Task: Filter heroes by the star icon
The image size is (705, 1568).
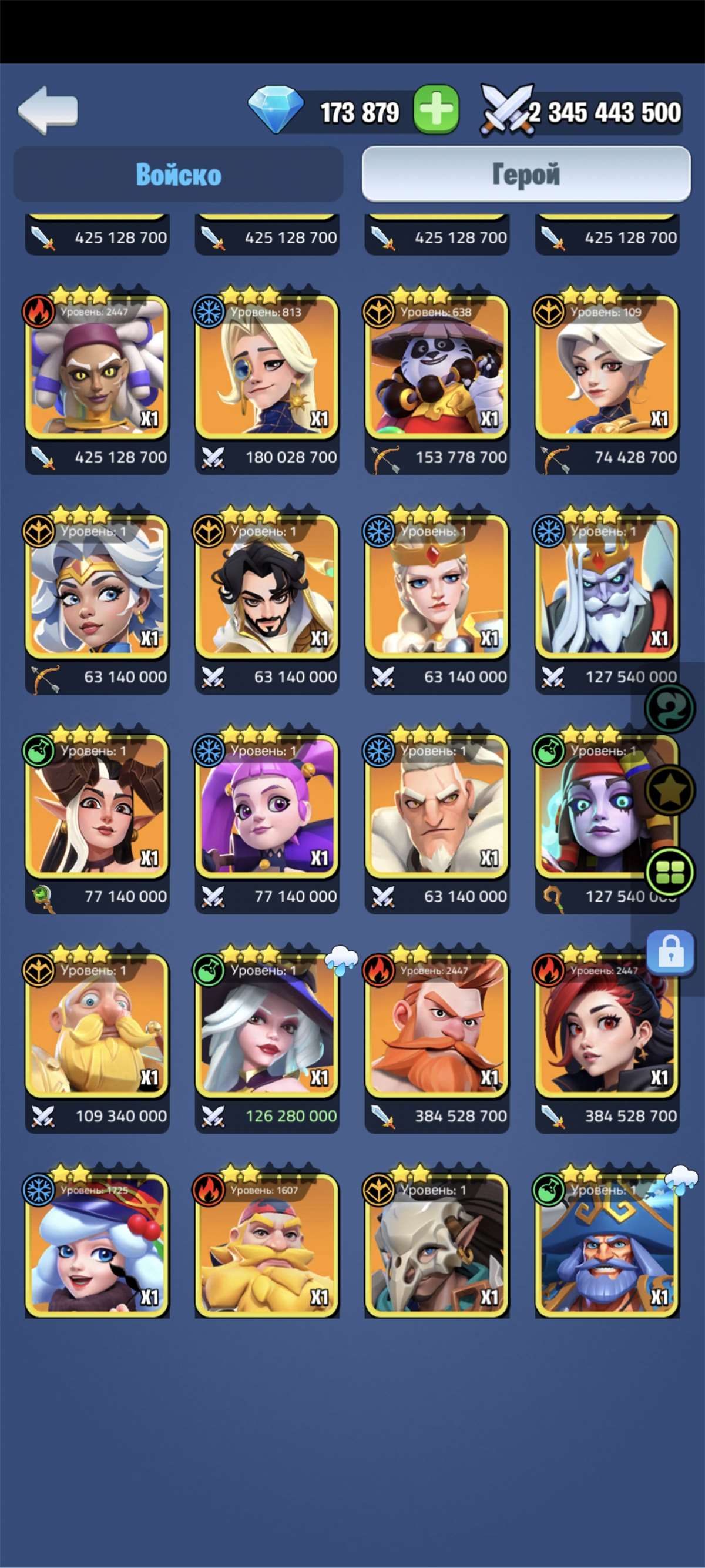Action: click(670, 790)
